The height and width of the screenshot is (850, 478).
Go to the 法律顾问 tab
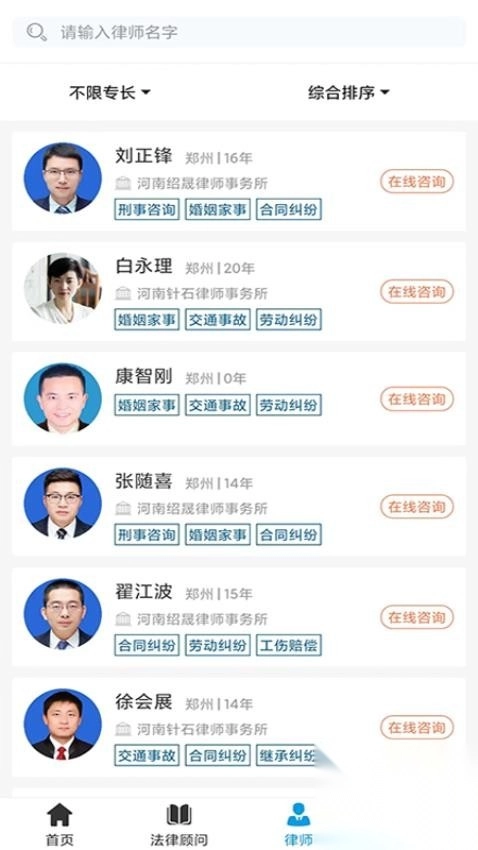(179, 825)
